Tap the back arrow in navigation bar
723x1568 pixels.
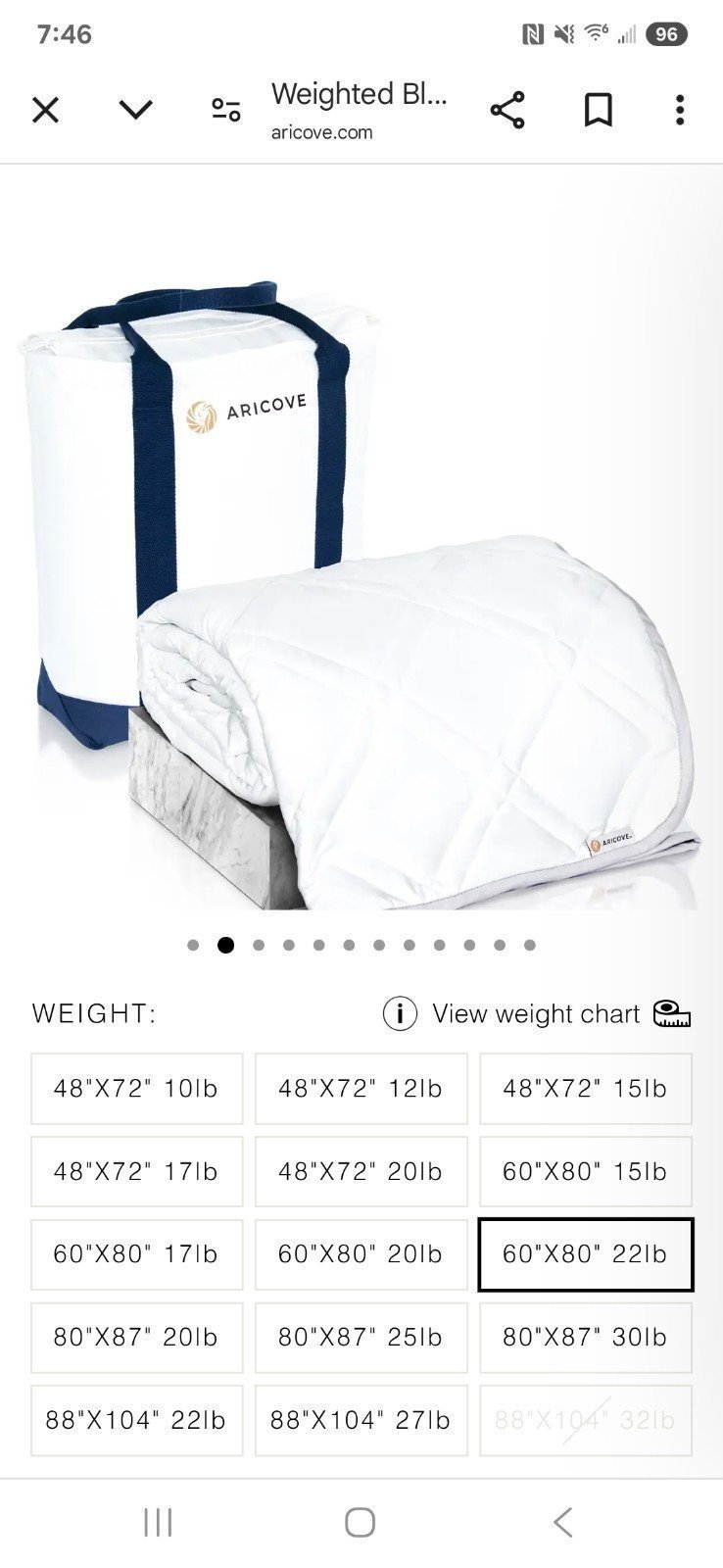(560, 1522)
